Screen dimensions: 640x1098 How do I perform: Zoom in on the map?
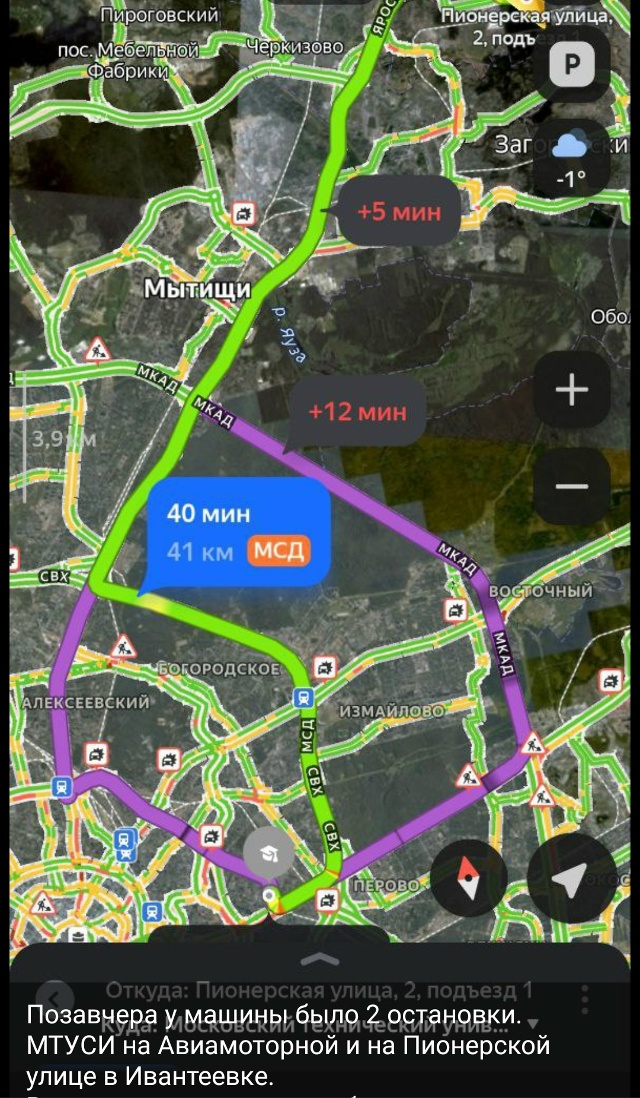(x=571, y=390)
